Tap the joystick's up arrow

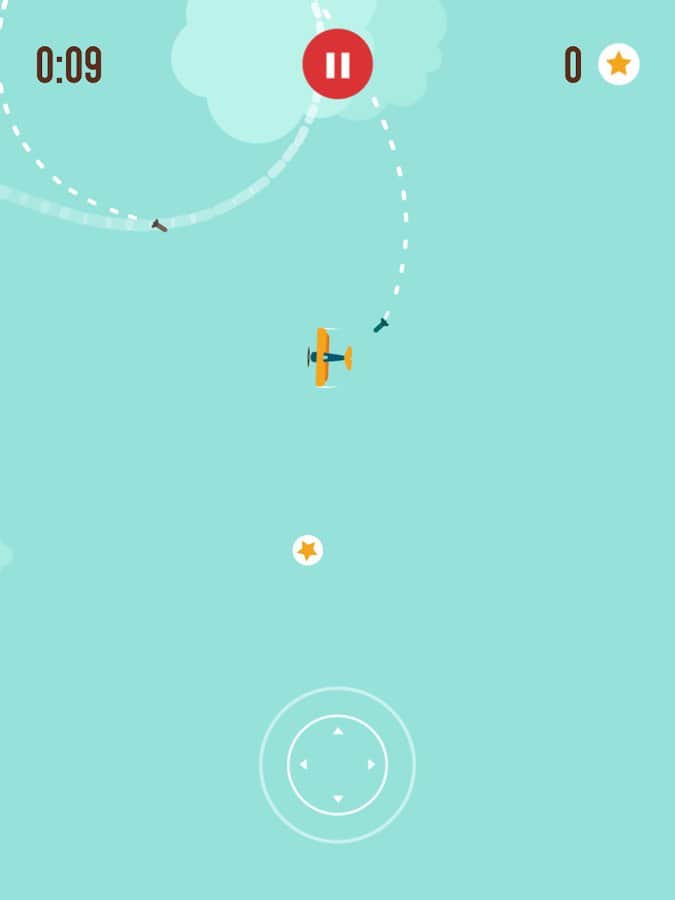[x=338, y=731]
